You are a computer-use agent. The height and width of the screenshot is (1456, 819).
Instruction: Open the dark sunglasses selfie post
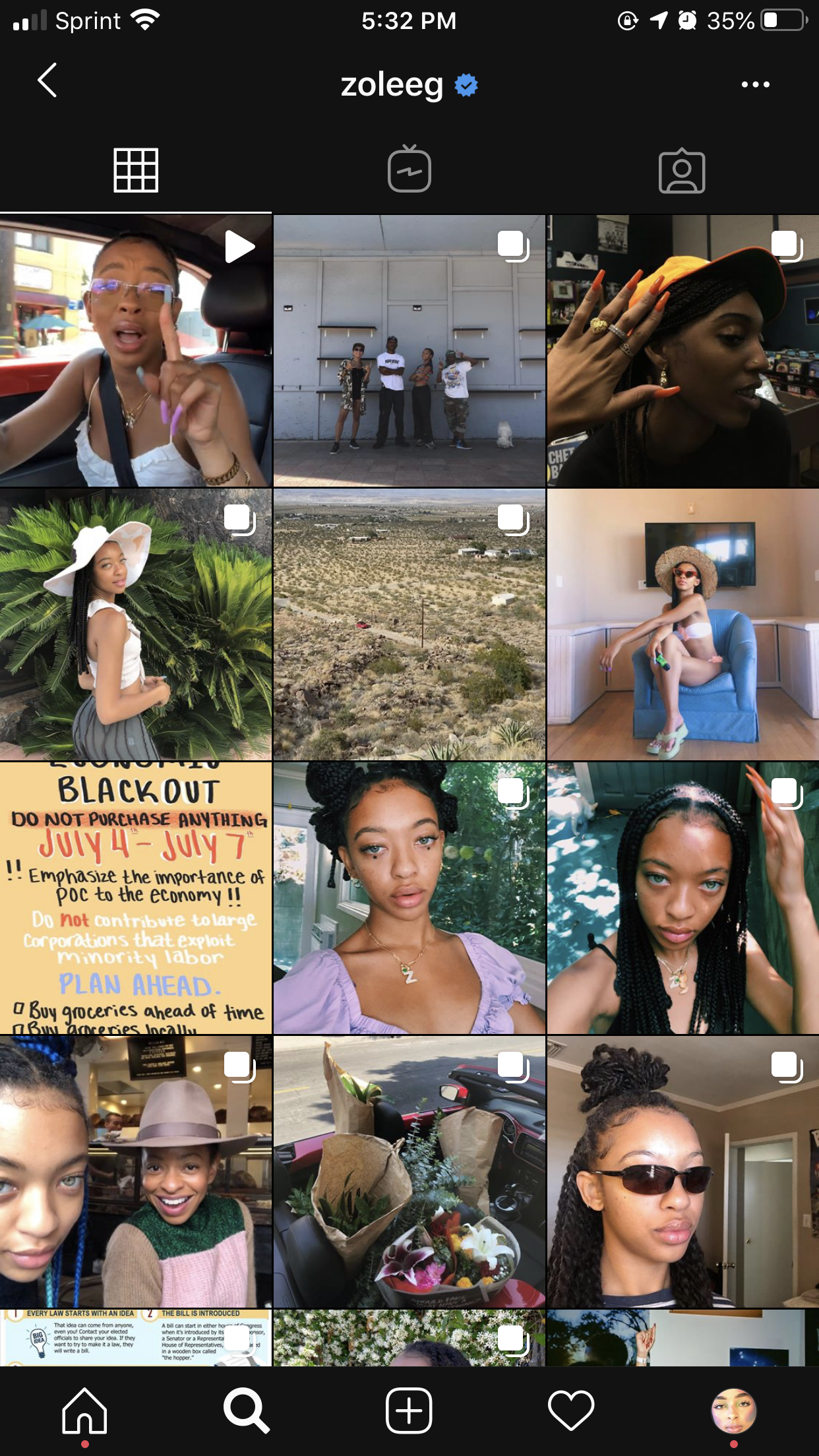tap(683, 1172)
